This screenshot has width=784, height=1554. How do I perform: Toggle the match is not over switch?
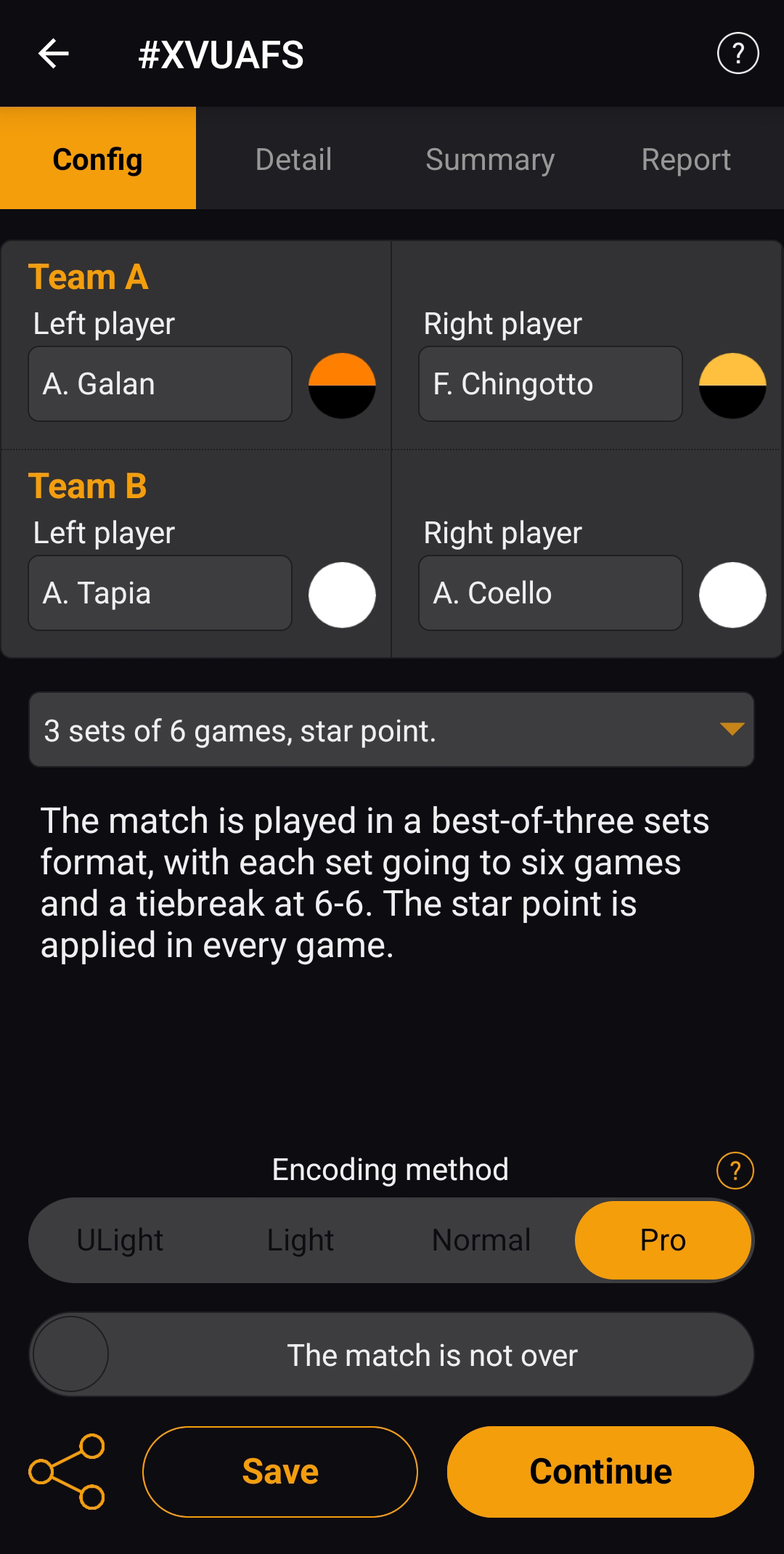point(71,1354)
